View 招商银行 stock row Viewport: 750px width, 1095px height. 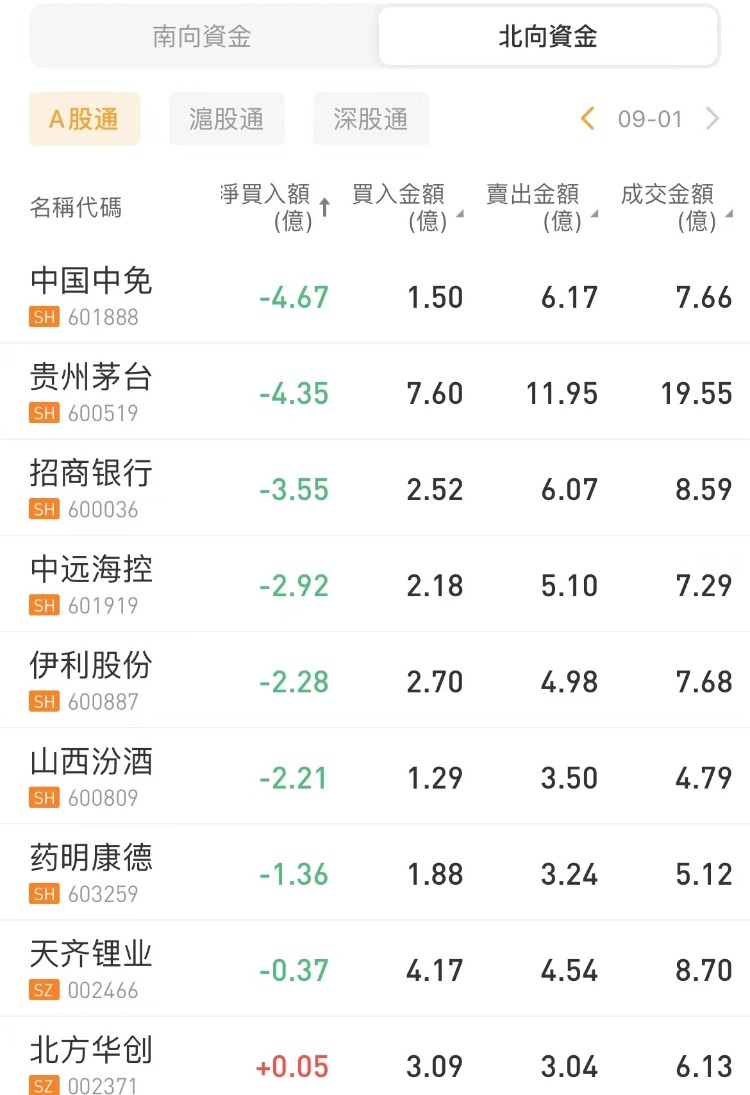(92, 487)
